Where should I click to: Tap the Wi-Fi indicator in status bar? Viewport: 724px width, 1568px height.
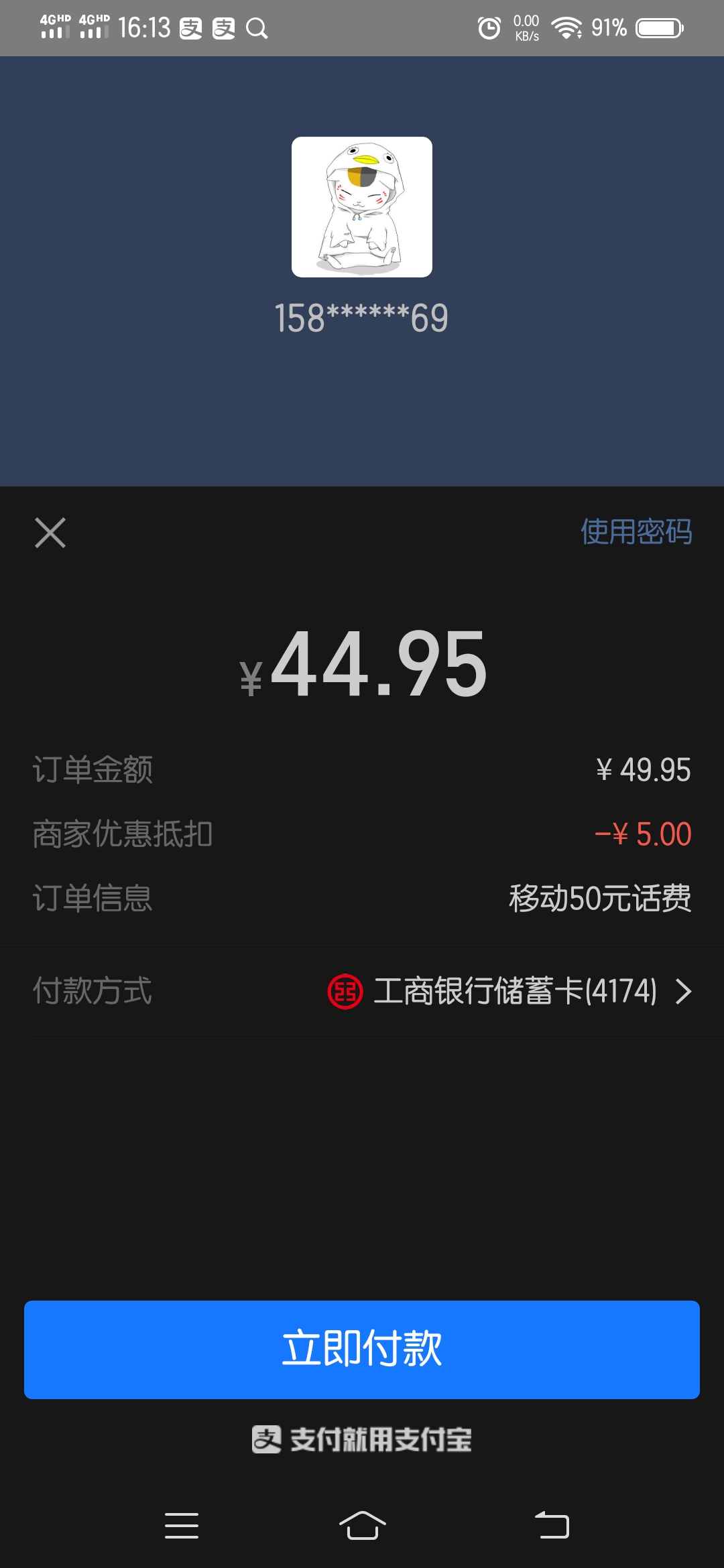565,27
